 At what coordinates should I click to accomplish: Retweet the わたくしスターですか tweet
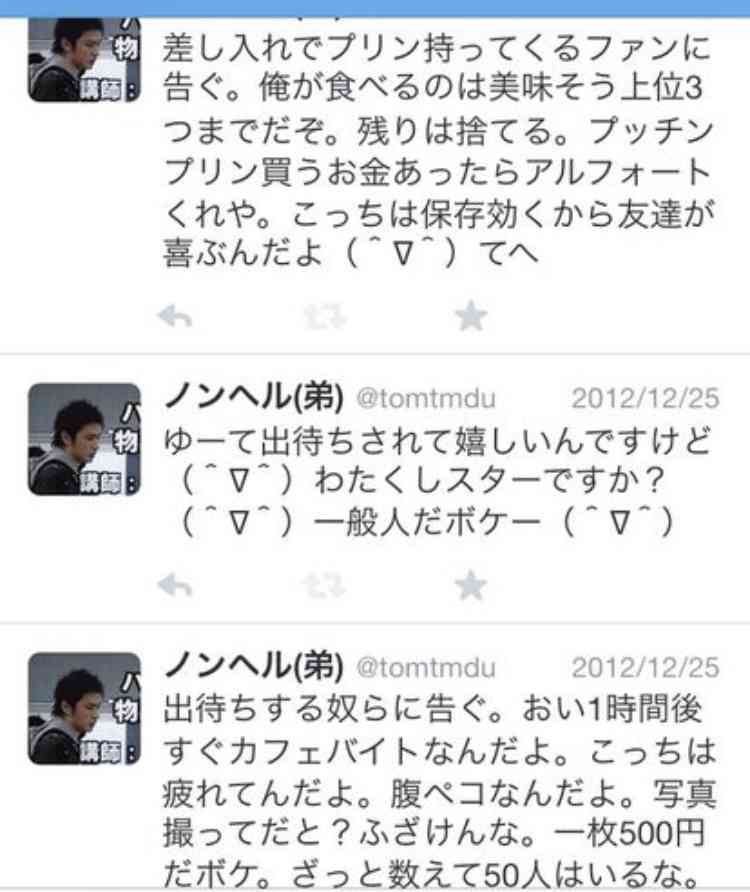pos(323,586)
